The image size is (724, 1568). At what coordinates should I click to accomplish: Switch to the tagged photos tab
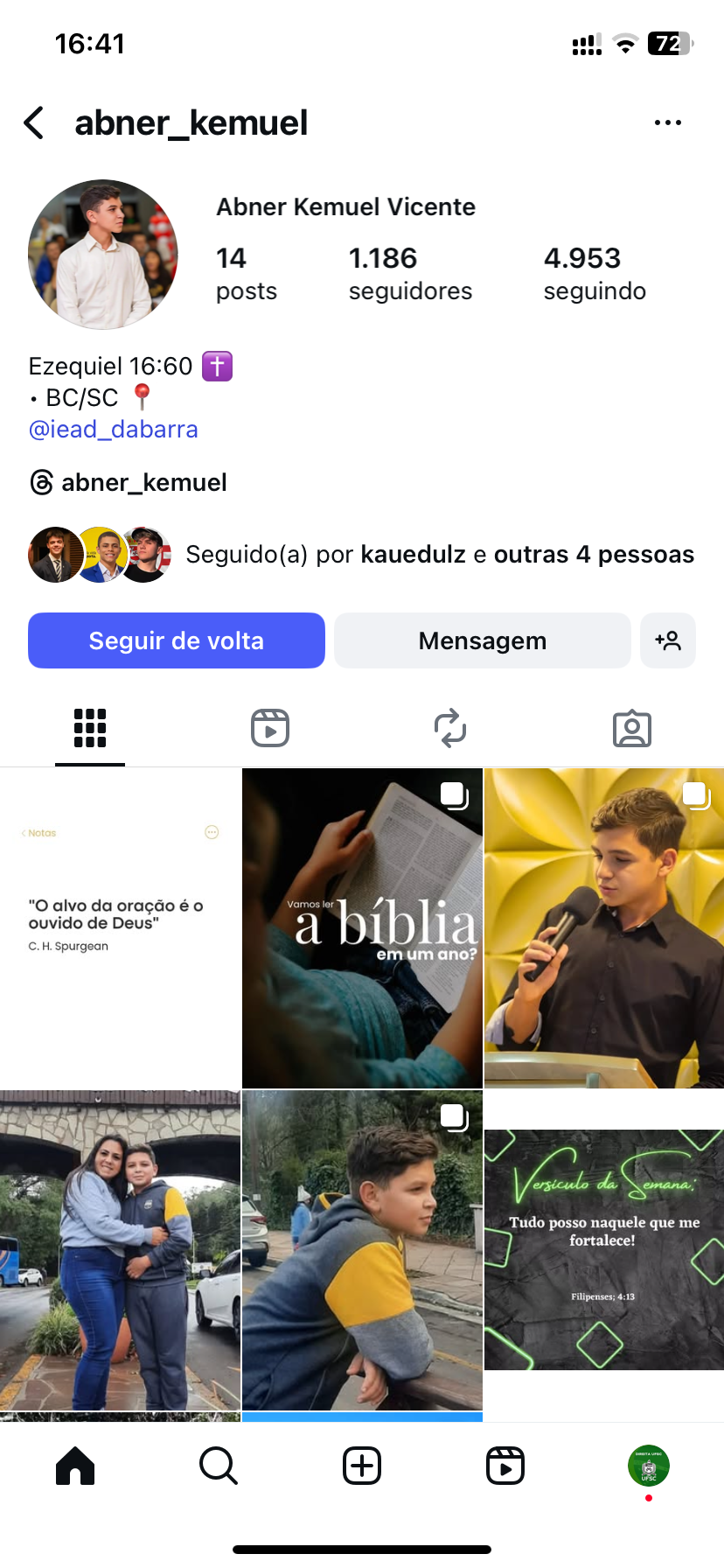(x=631, y=728)
